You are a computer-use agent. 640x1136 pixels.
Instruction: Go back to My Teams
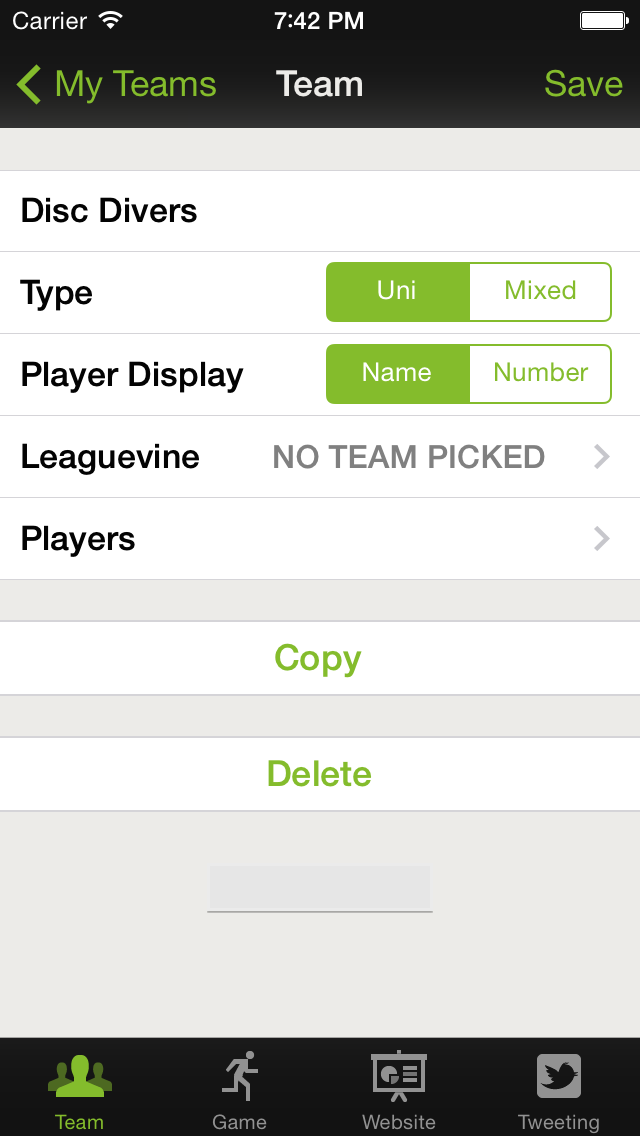pos(117,84)
